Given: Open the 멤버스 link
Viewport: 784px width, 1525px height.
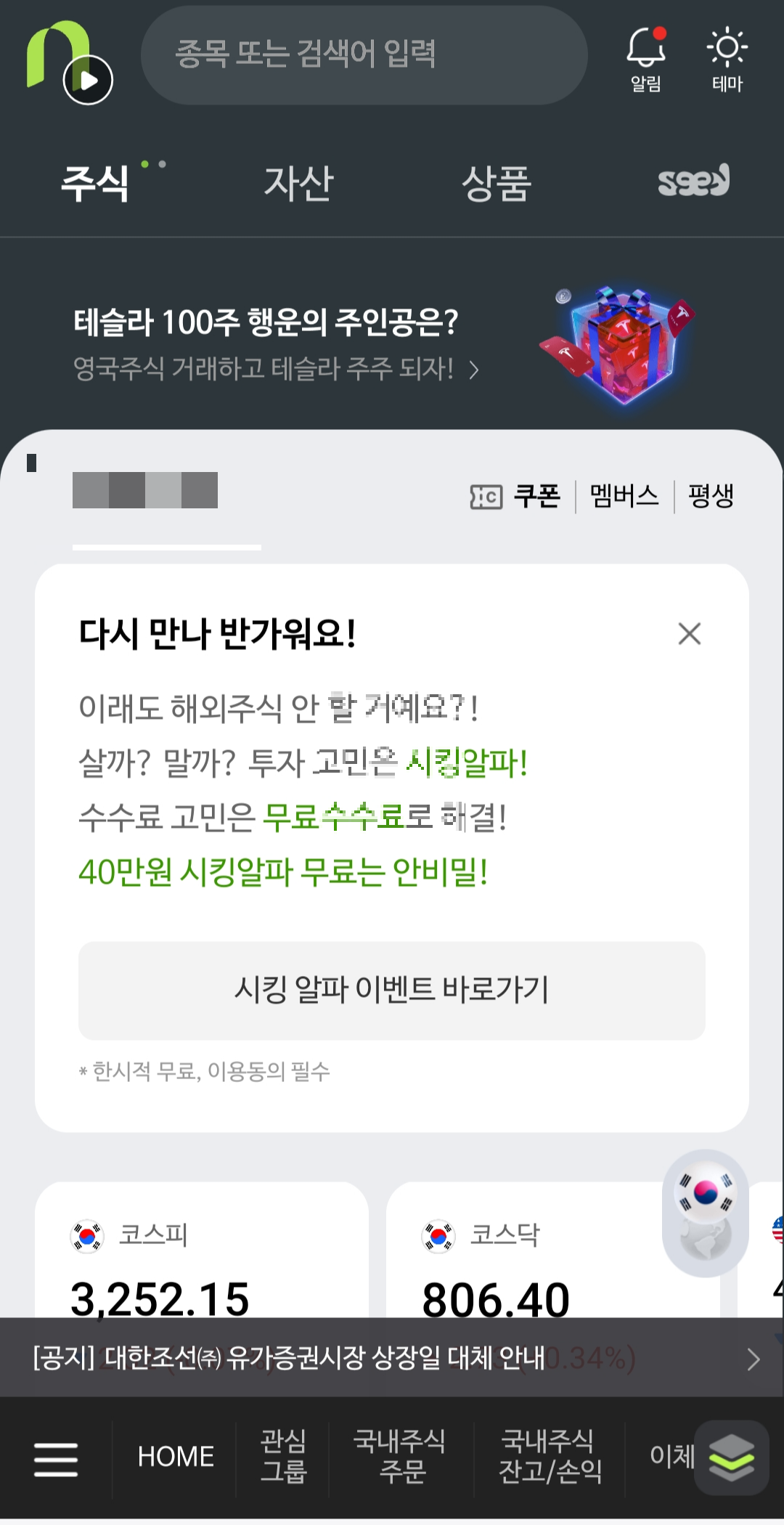Looking at the screenshot, I should (x=624, y=495).
